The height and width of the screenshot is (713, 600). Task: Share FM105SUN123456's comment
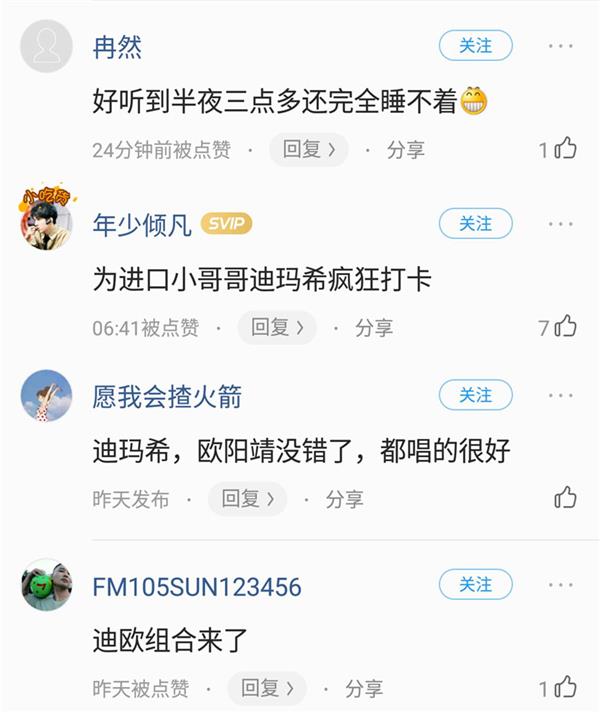[364, 689]
